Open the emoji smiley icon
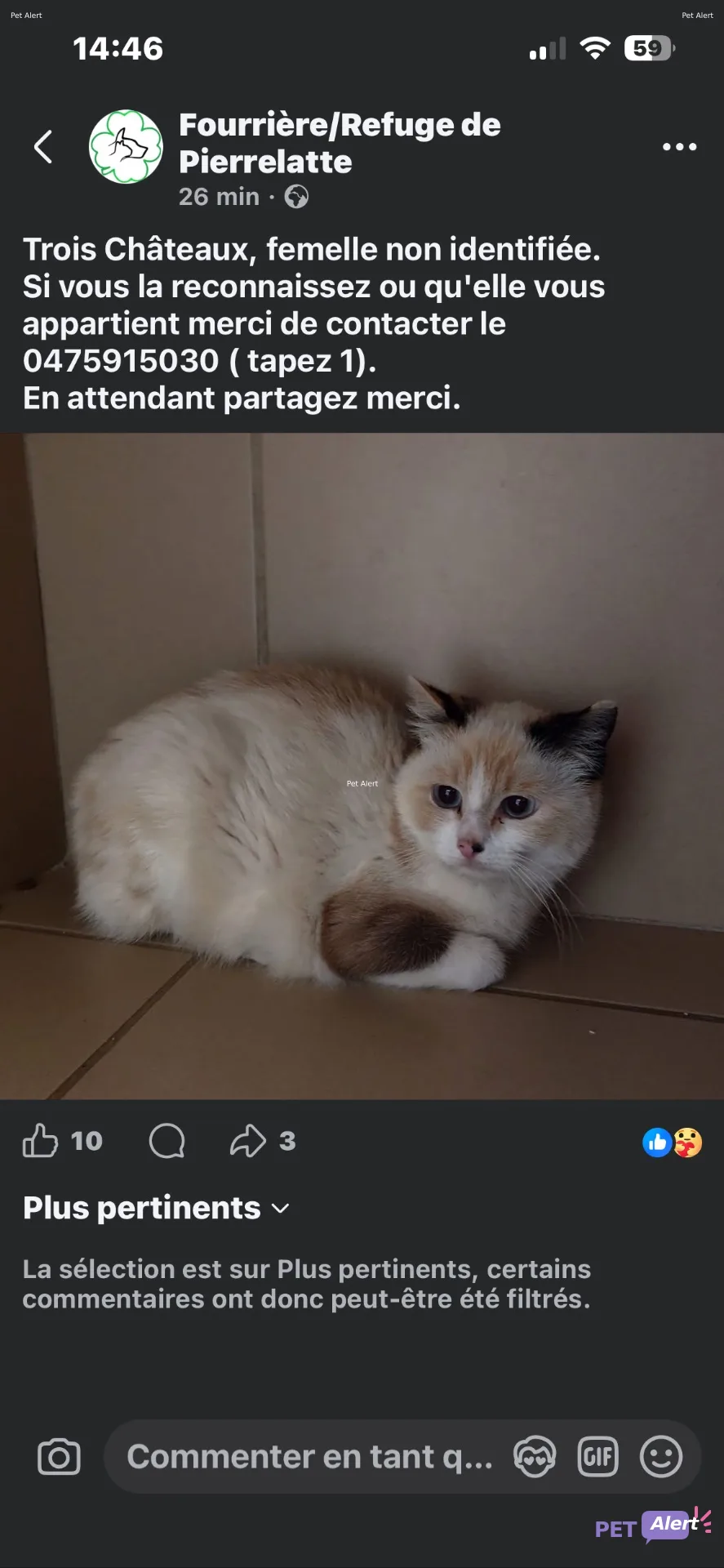Viewport: 724px width, 1568px height. click(x=663, y=1456)
